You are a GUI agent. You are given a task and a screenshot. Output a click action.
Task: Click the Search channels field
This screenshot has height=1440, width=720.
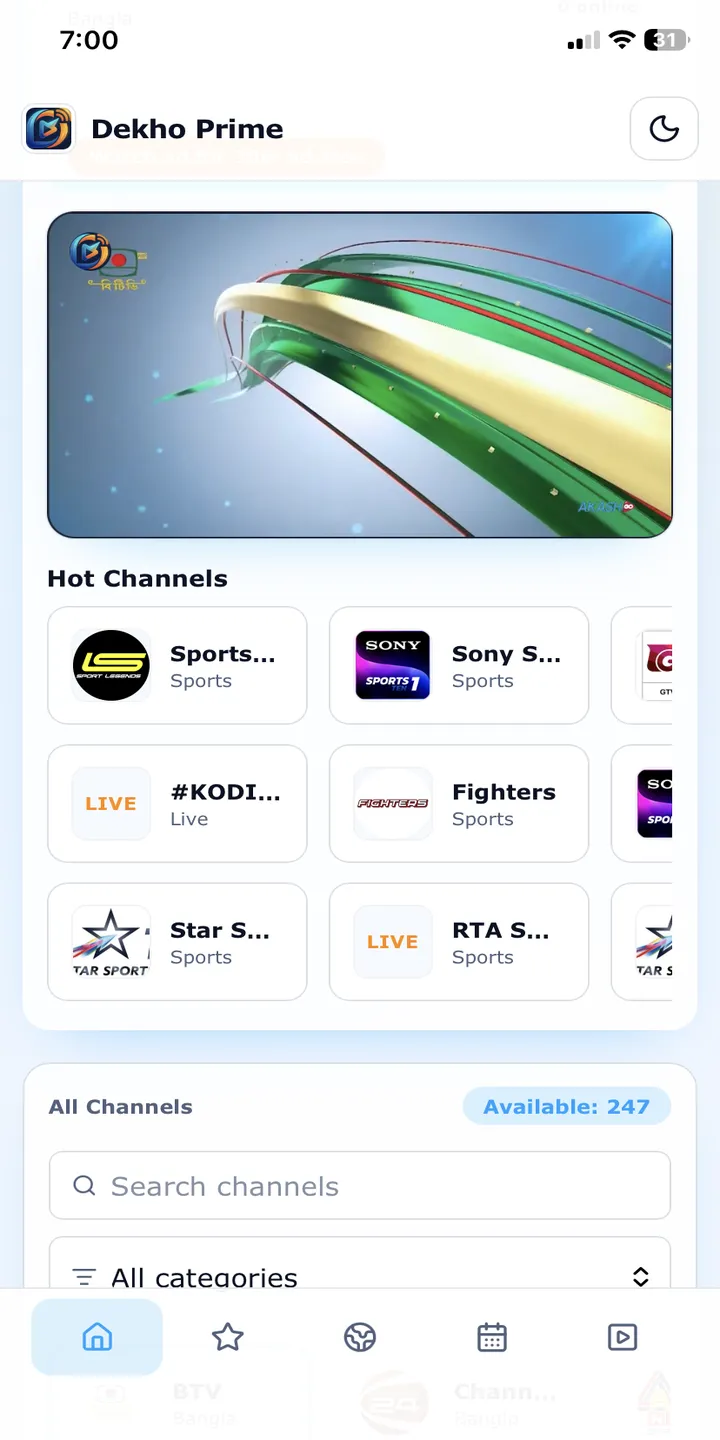pyautogui.click(x=360, y=1186)
